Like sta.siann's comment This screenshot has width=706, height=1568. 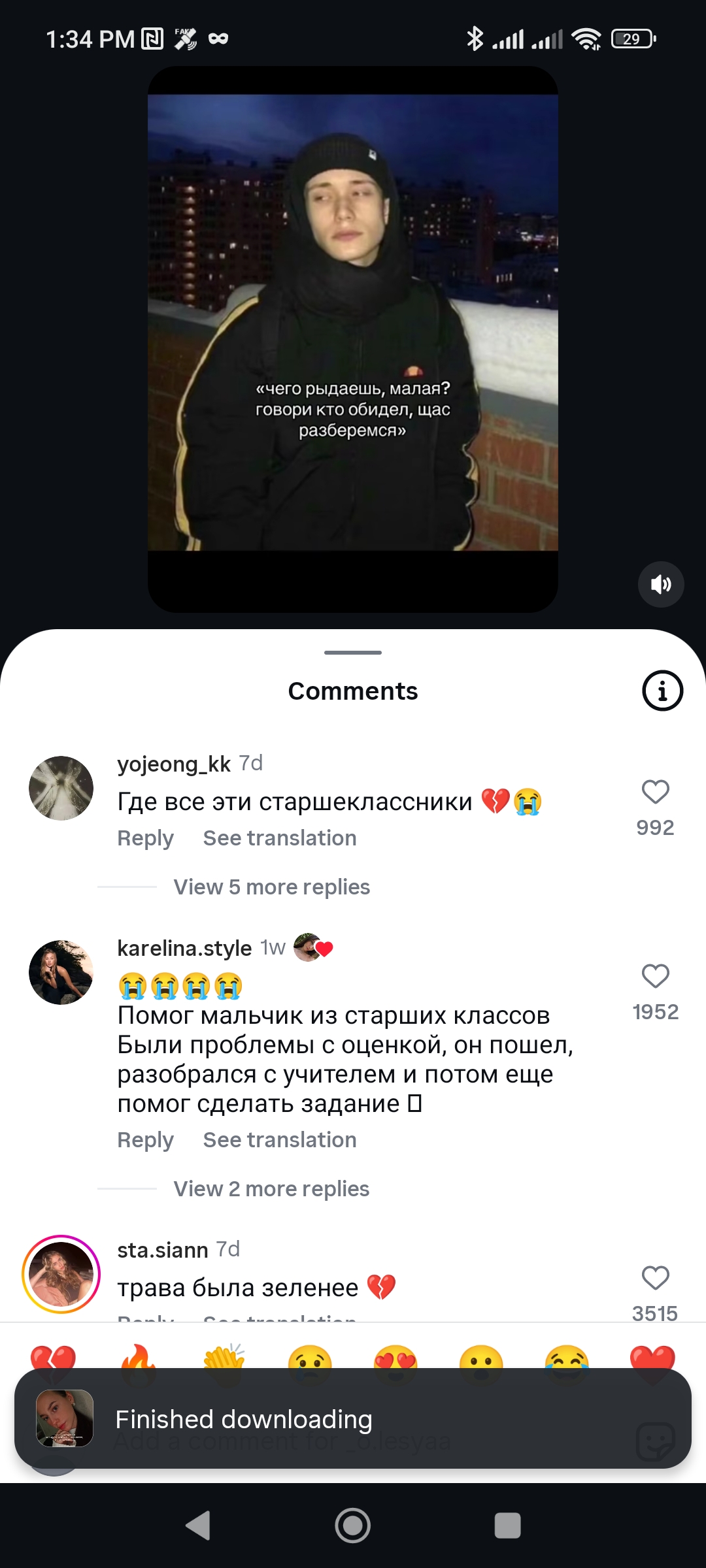point(655,1278)
